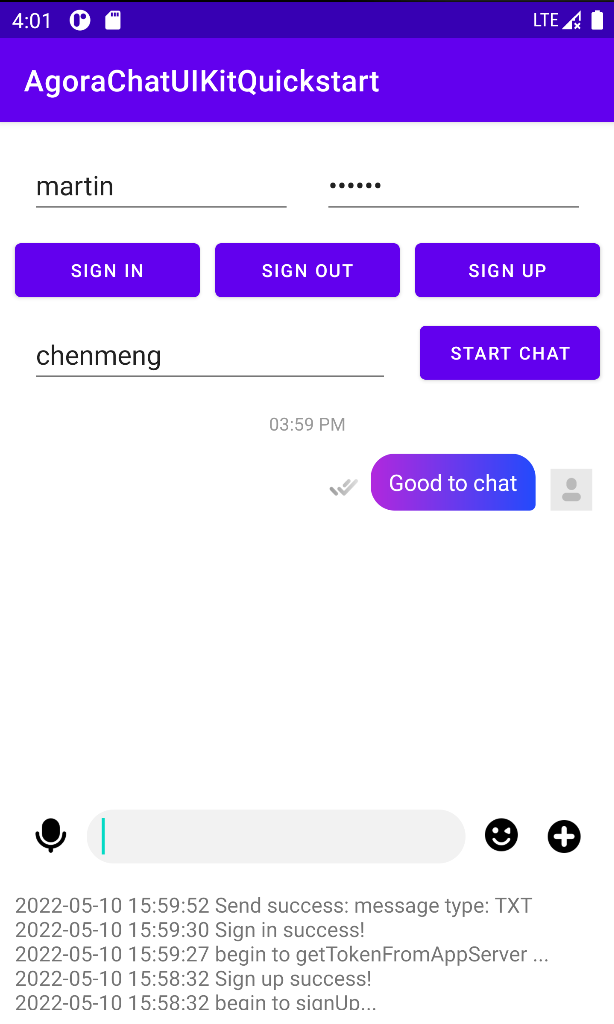Focus the message text input box
The width and height of the screenshot is (614, 1024).
tap(276, 837)
